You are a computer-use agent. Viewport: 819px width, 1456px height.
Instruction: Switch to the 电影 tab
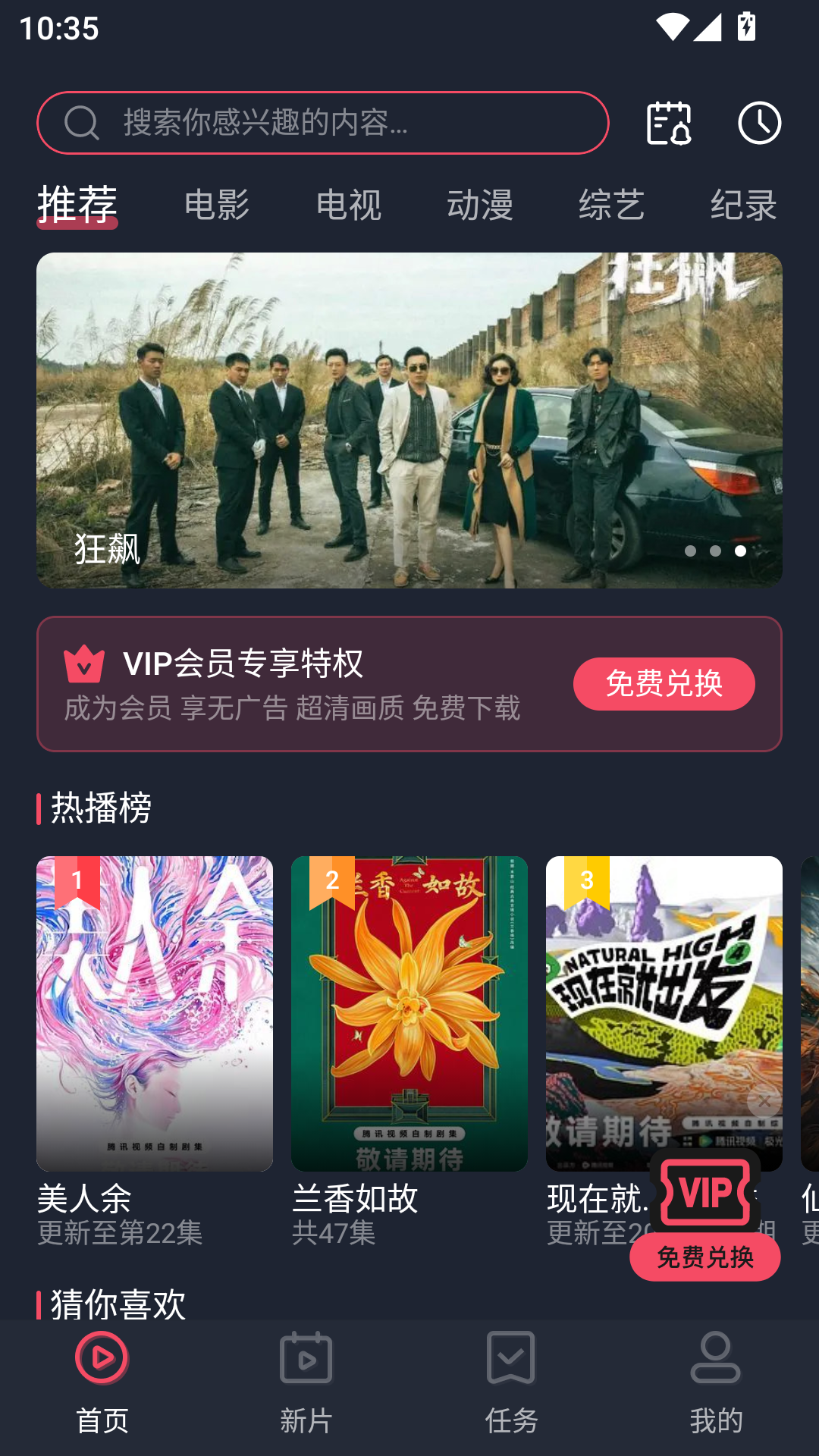(217, 205)
